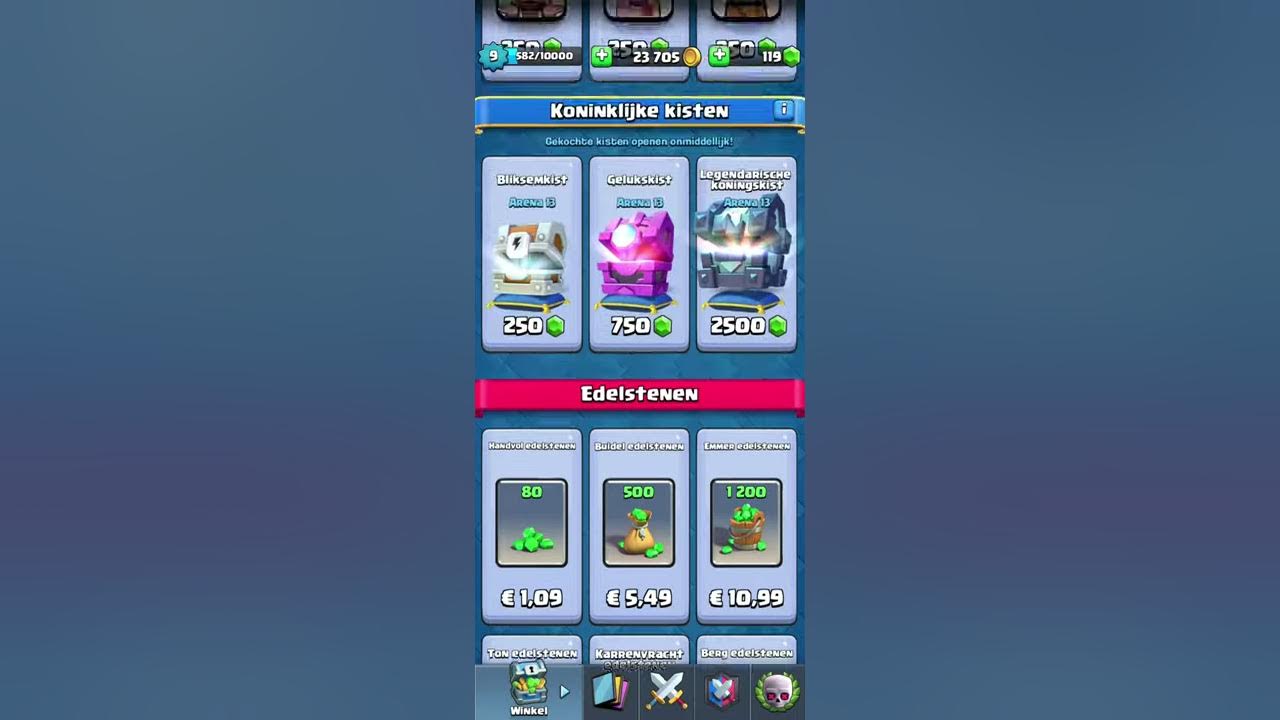Viewport: 1280px width, 720px height.
Task: Add more gems with the plus button
Action: tap(719, 56)
